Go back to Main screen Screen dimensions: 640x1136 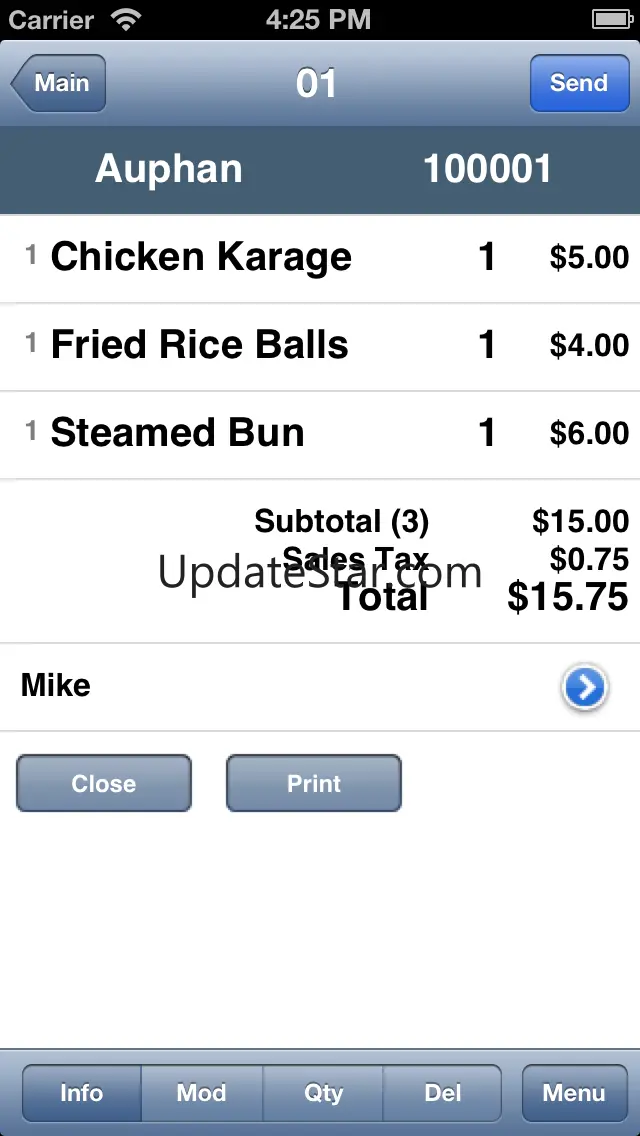click(59, 83)
